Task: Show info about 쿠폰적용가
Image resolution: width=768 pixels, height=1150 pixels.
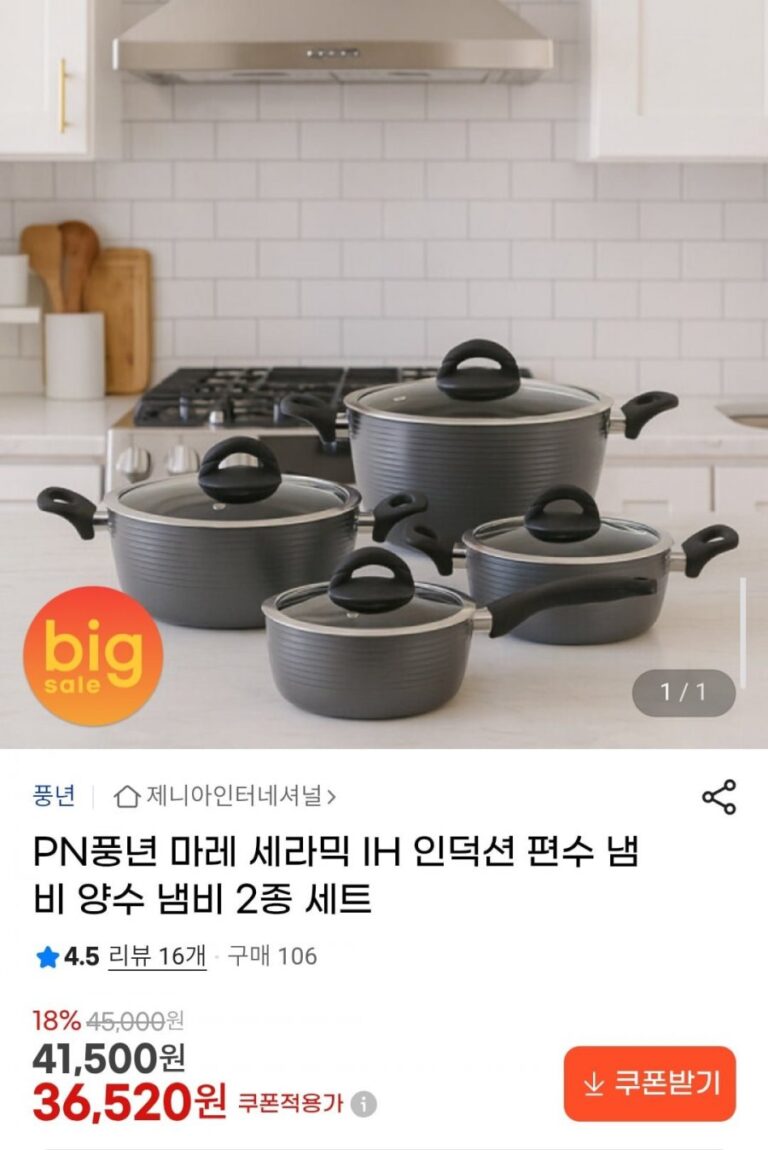Action: [x=364, y=1104]
